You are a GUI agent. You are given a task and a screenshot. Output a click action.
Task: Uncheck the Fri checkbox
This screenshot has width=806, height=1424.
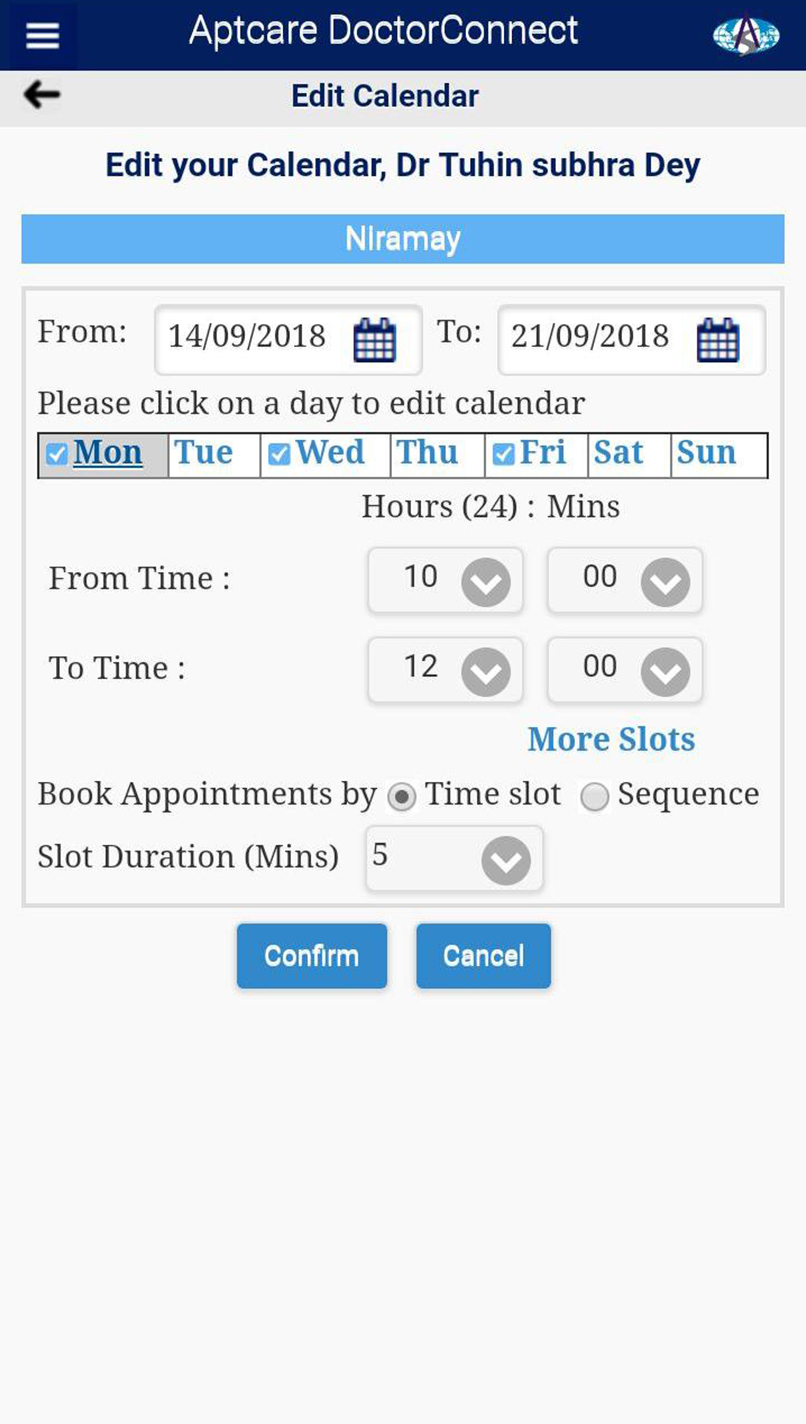tap(503, 454)
